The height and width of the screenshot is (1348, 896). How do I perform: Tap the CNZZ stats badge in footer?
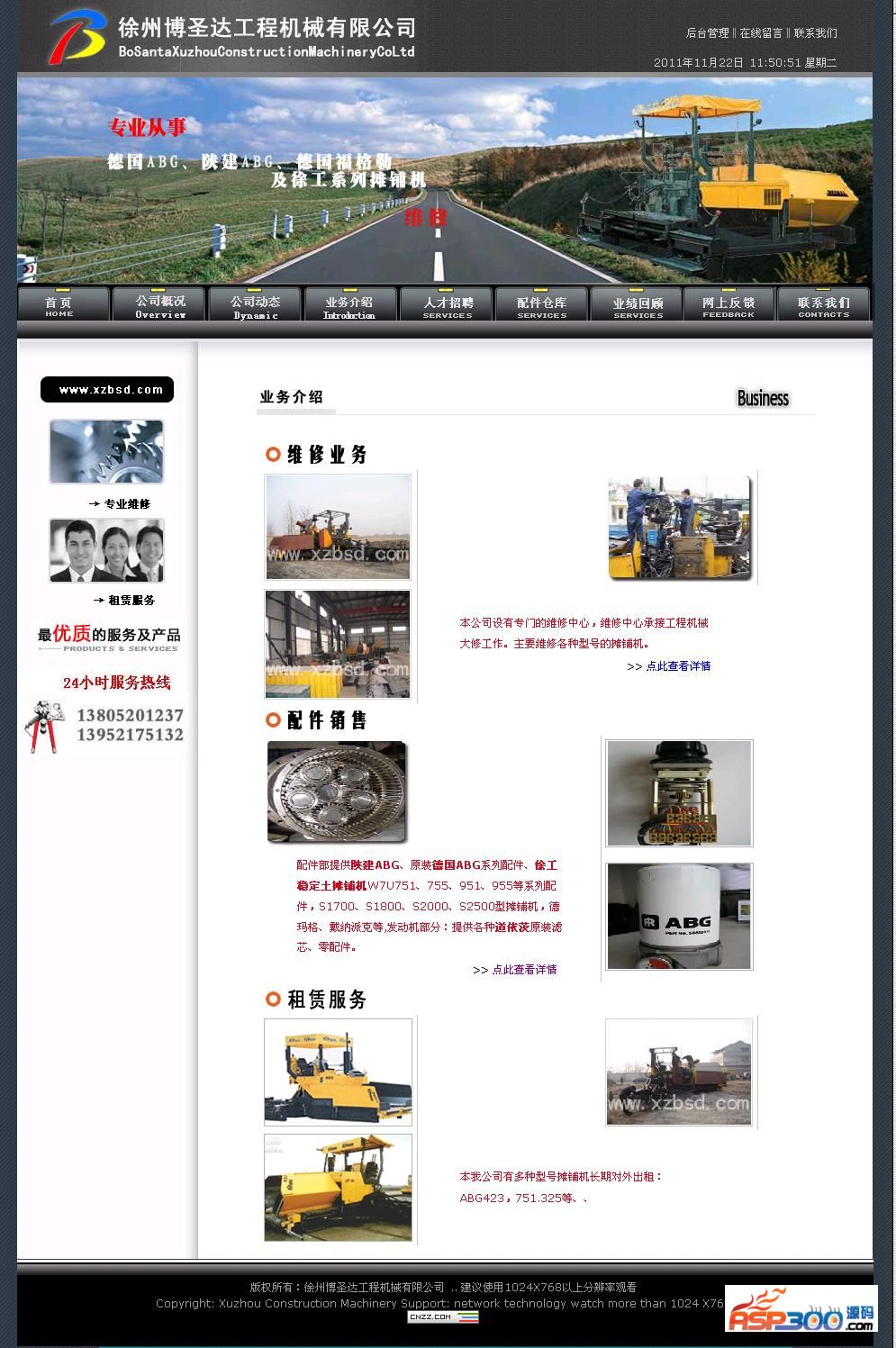[x=443, y=1317]
